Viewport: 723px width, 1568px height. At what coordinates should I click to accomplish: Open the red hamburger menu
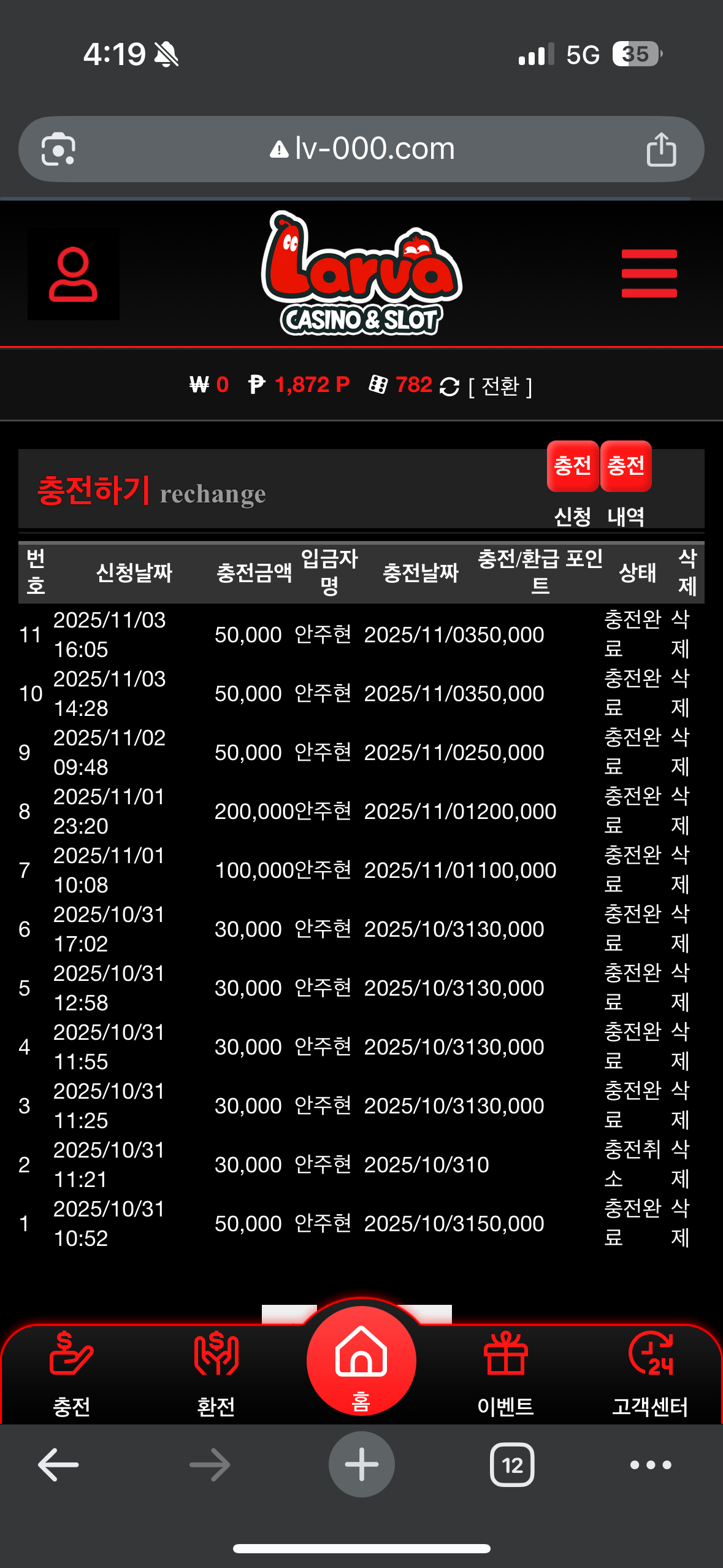pos(649,274)
